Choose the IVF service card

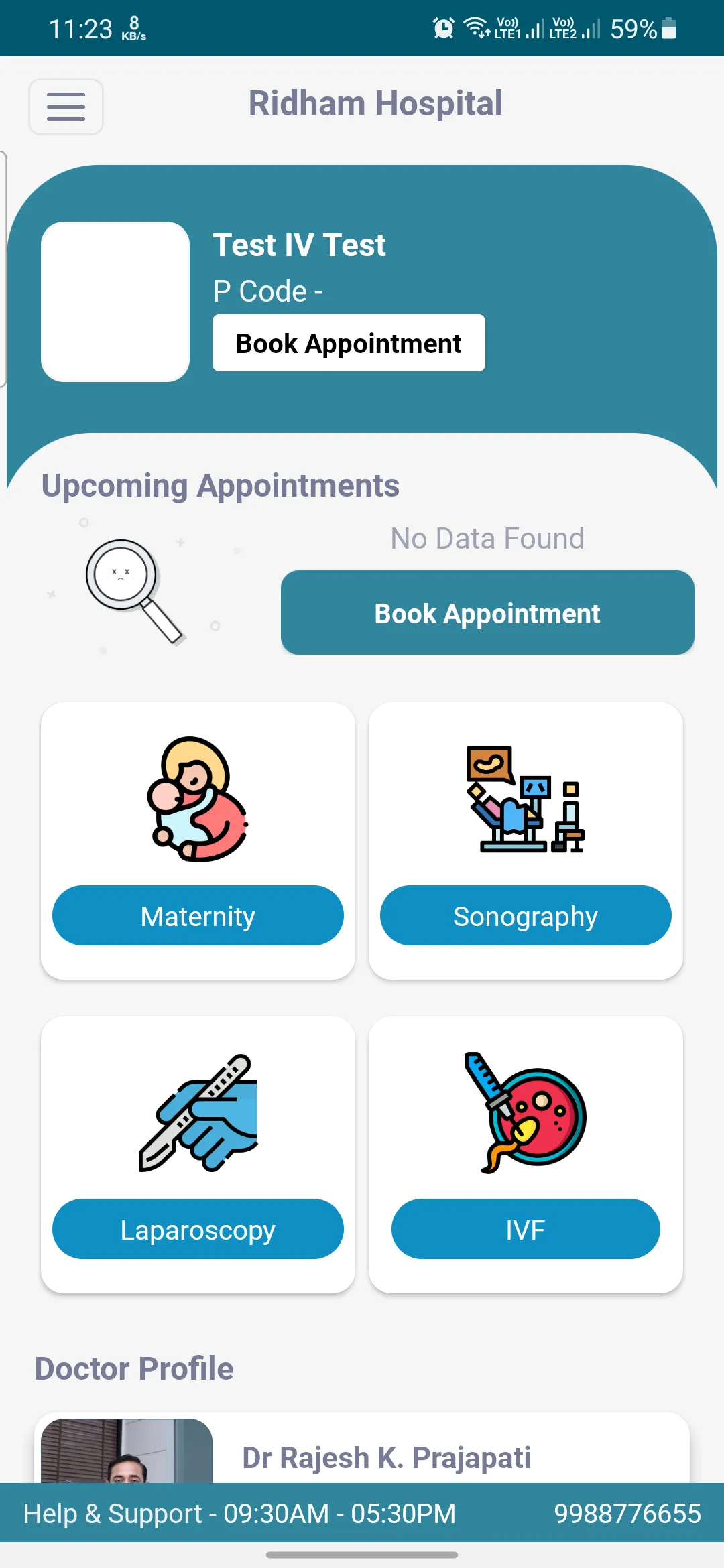tap(526, 1155)
